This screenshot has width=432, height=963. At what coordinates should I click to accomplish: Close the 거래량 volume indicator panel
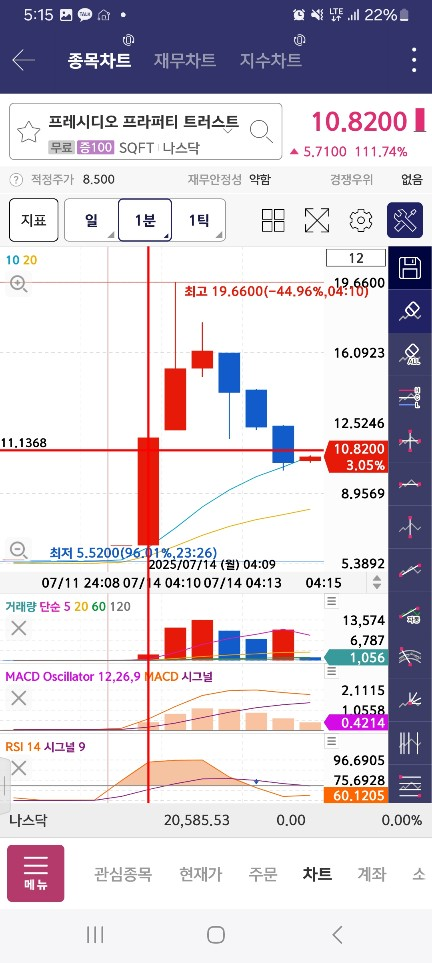click(x=18, y=628)
